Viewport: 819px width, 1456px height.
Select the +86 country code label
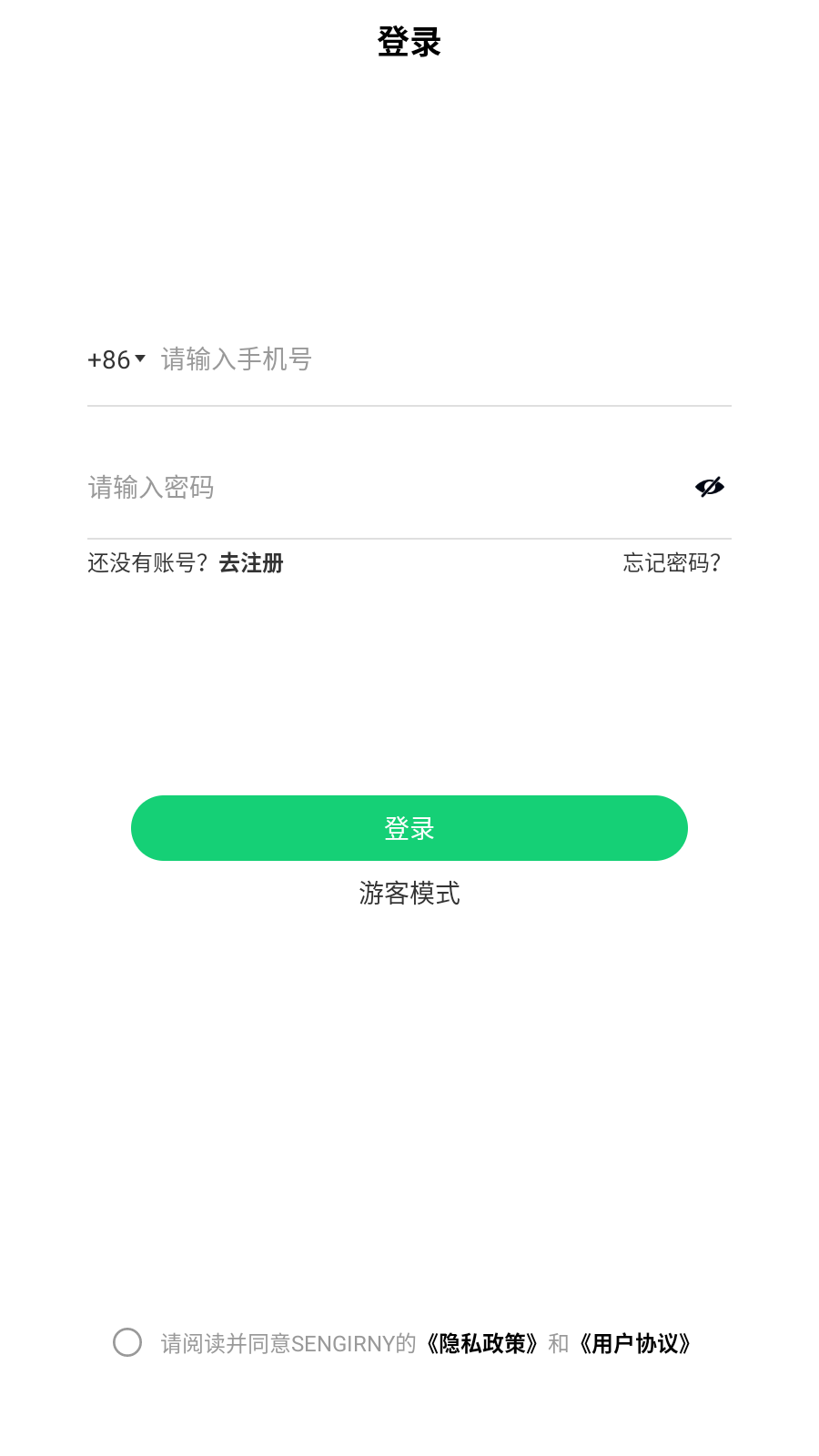[107, 359]
